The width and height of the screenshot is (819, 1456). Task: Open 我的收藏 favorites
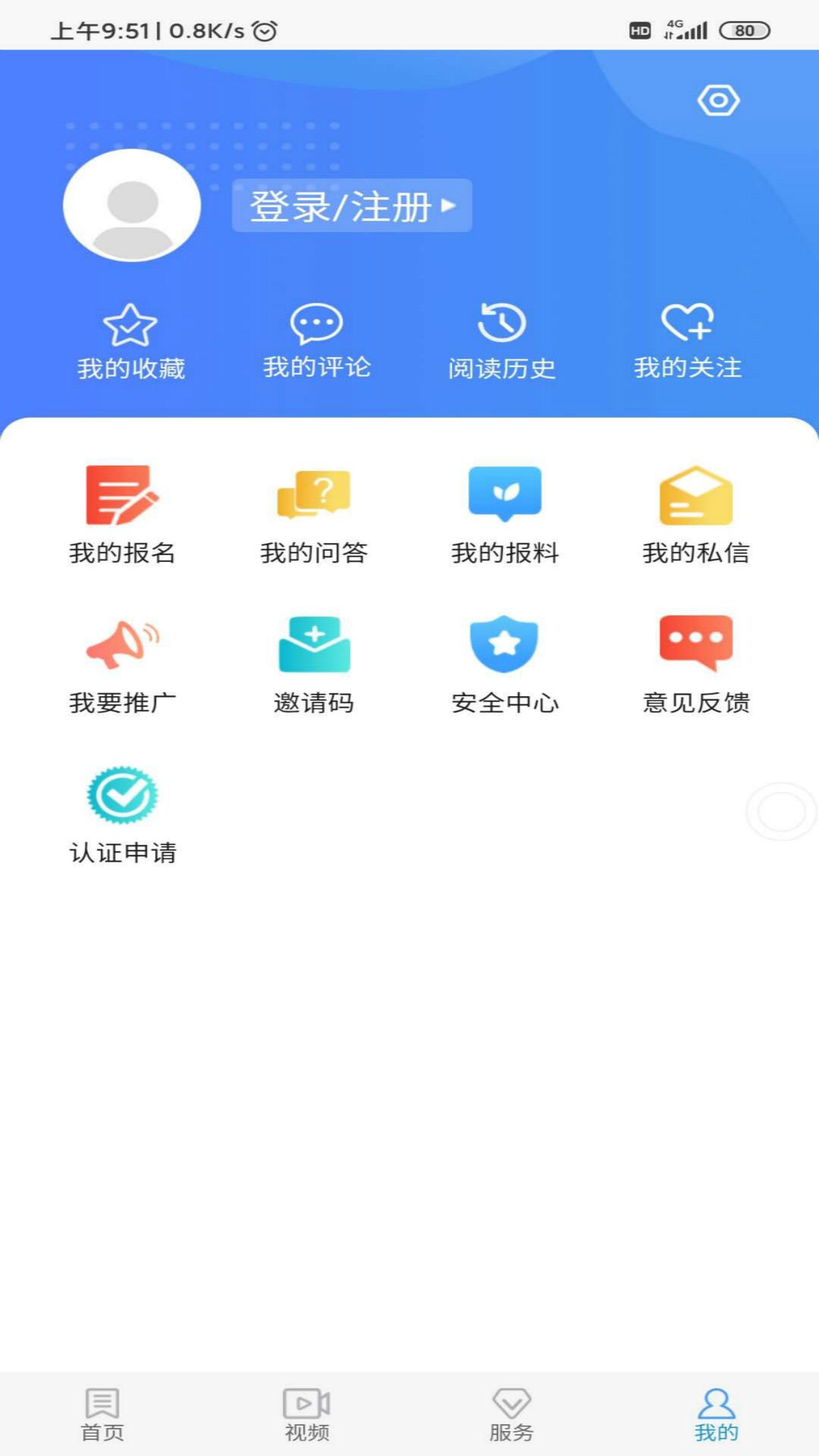[130, 341]
